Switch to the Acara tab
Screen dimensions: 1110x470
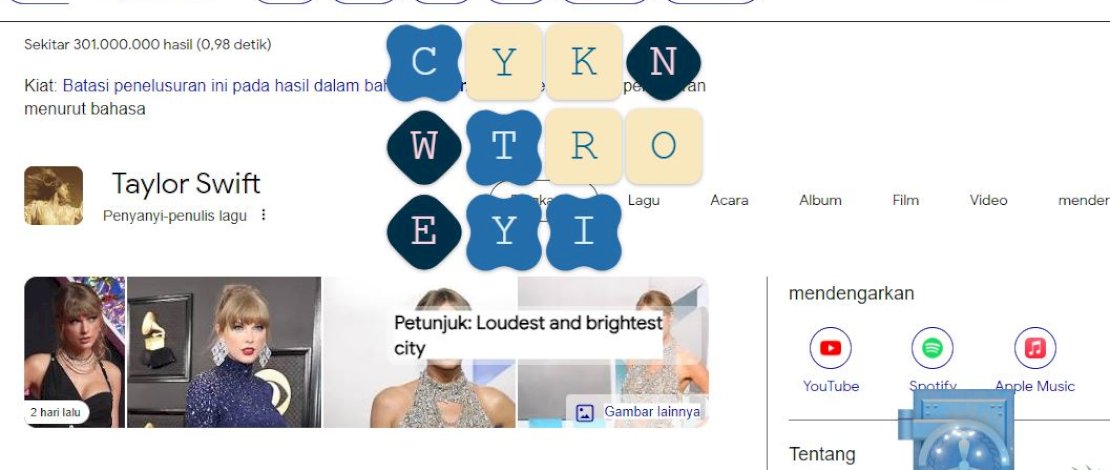[729, 200]
